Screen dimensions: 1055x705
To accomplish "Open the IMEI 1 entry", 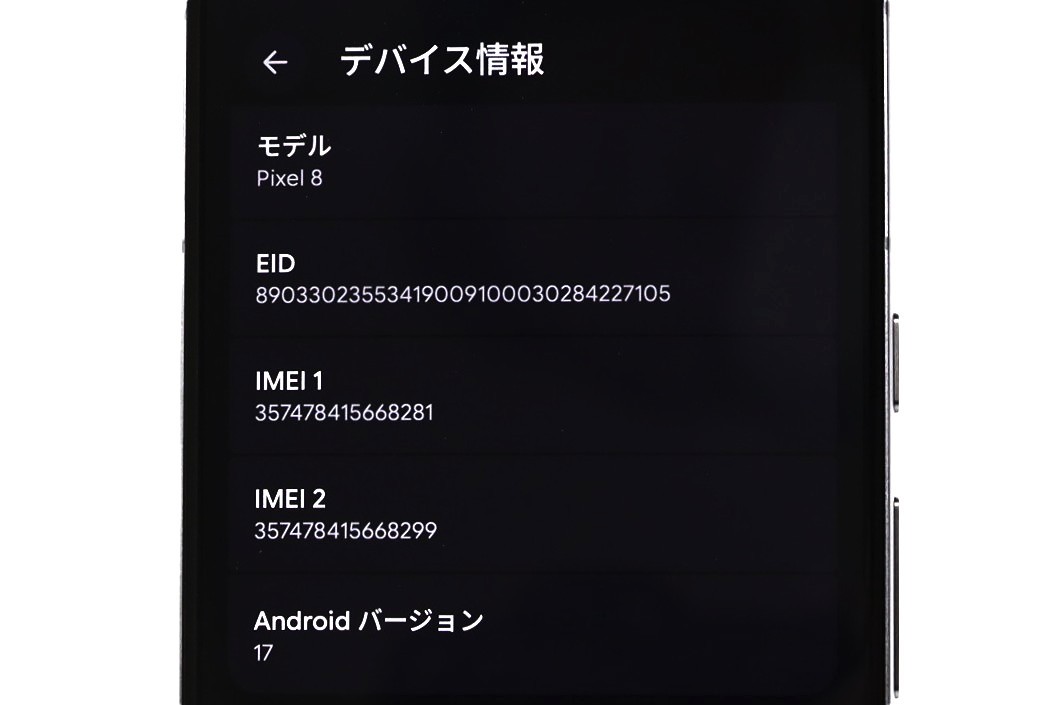I will 534,396.
